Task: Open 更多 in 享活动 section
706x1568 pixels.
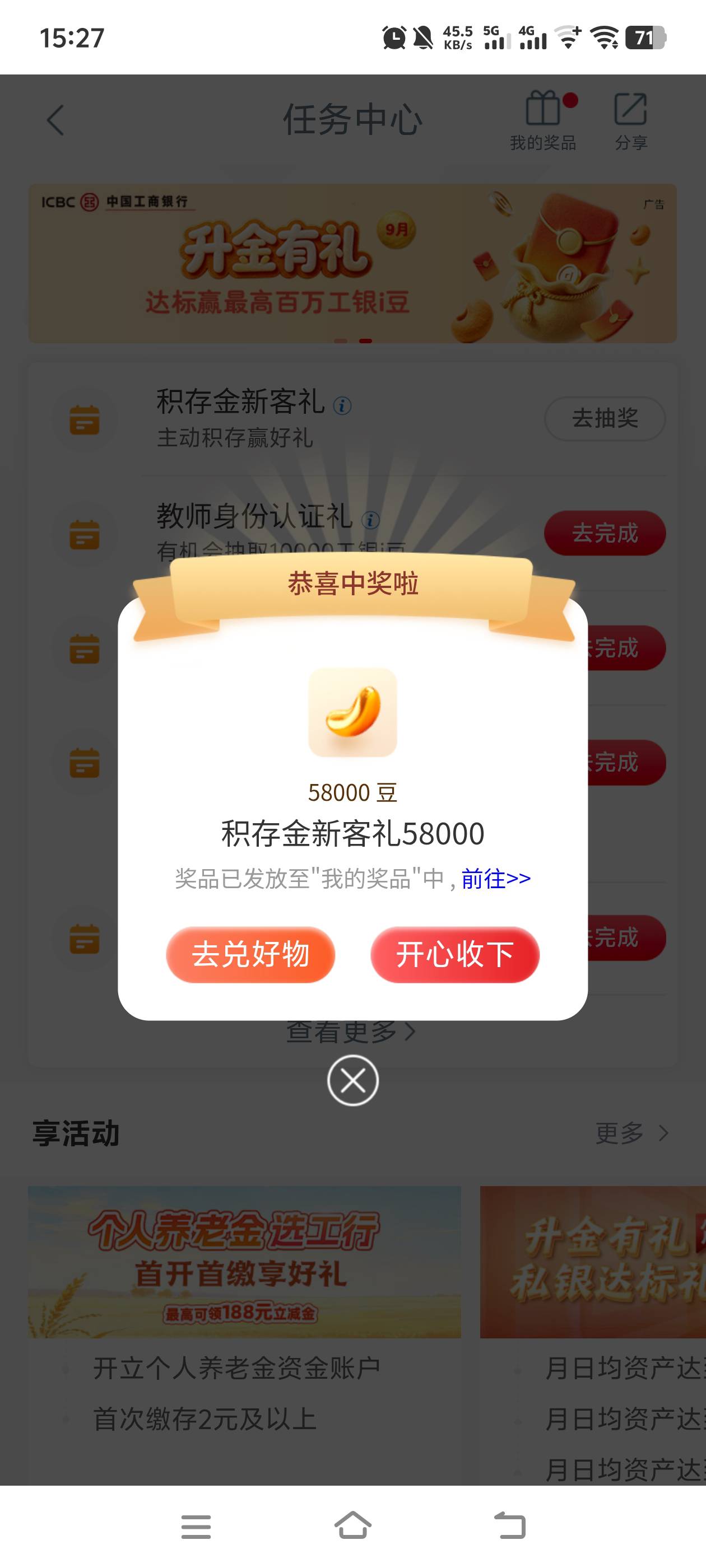Action: [x=631, y=1133]
